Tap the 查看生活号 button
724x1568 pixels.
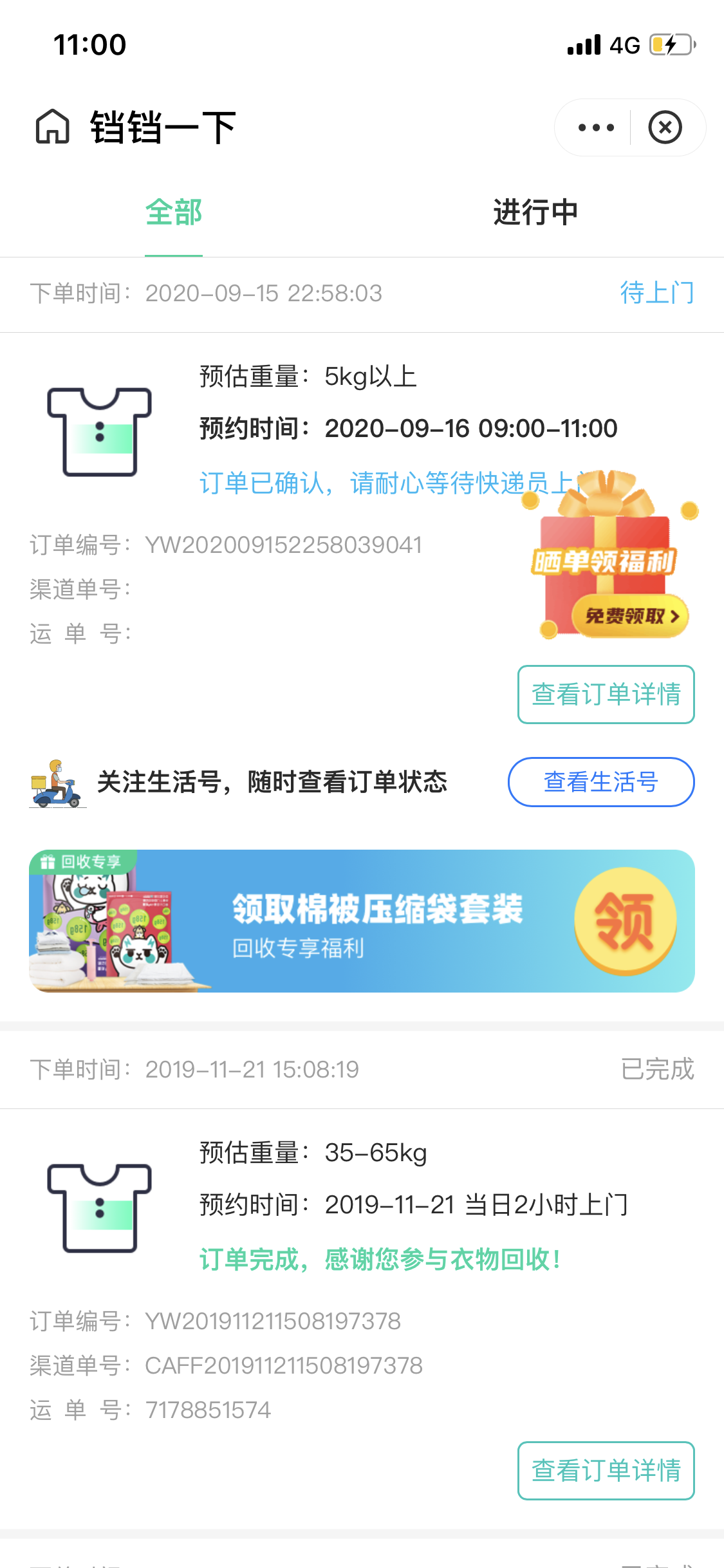coord(600,782)
